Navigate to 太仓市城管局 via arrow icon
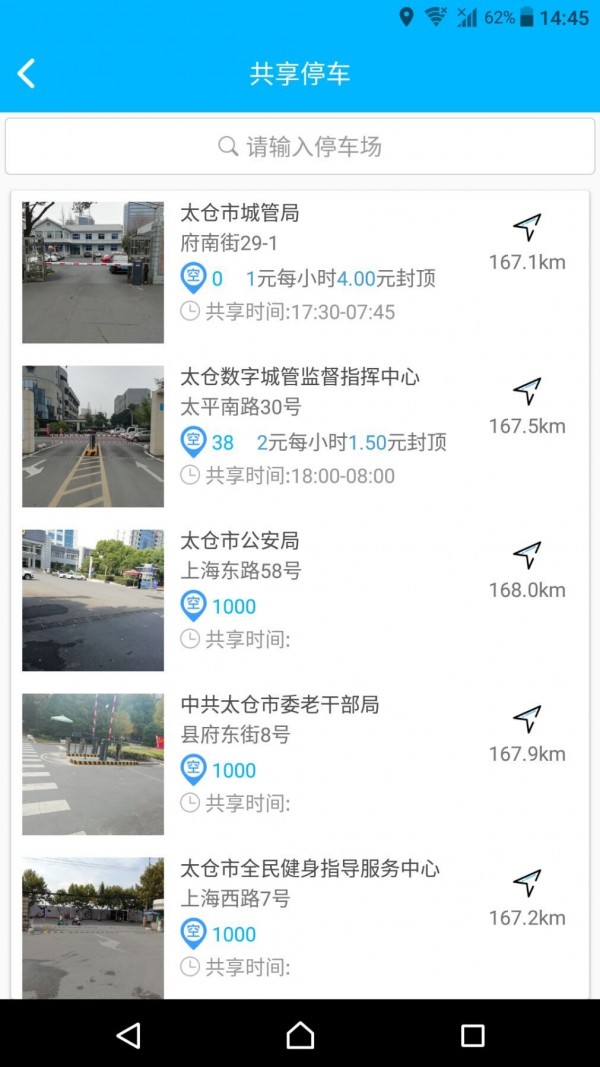The width and height of the screenshot is (600, 1067). click(x=527, y=228)
